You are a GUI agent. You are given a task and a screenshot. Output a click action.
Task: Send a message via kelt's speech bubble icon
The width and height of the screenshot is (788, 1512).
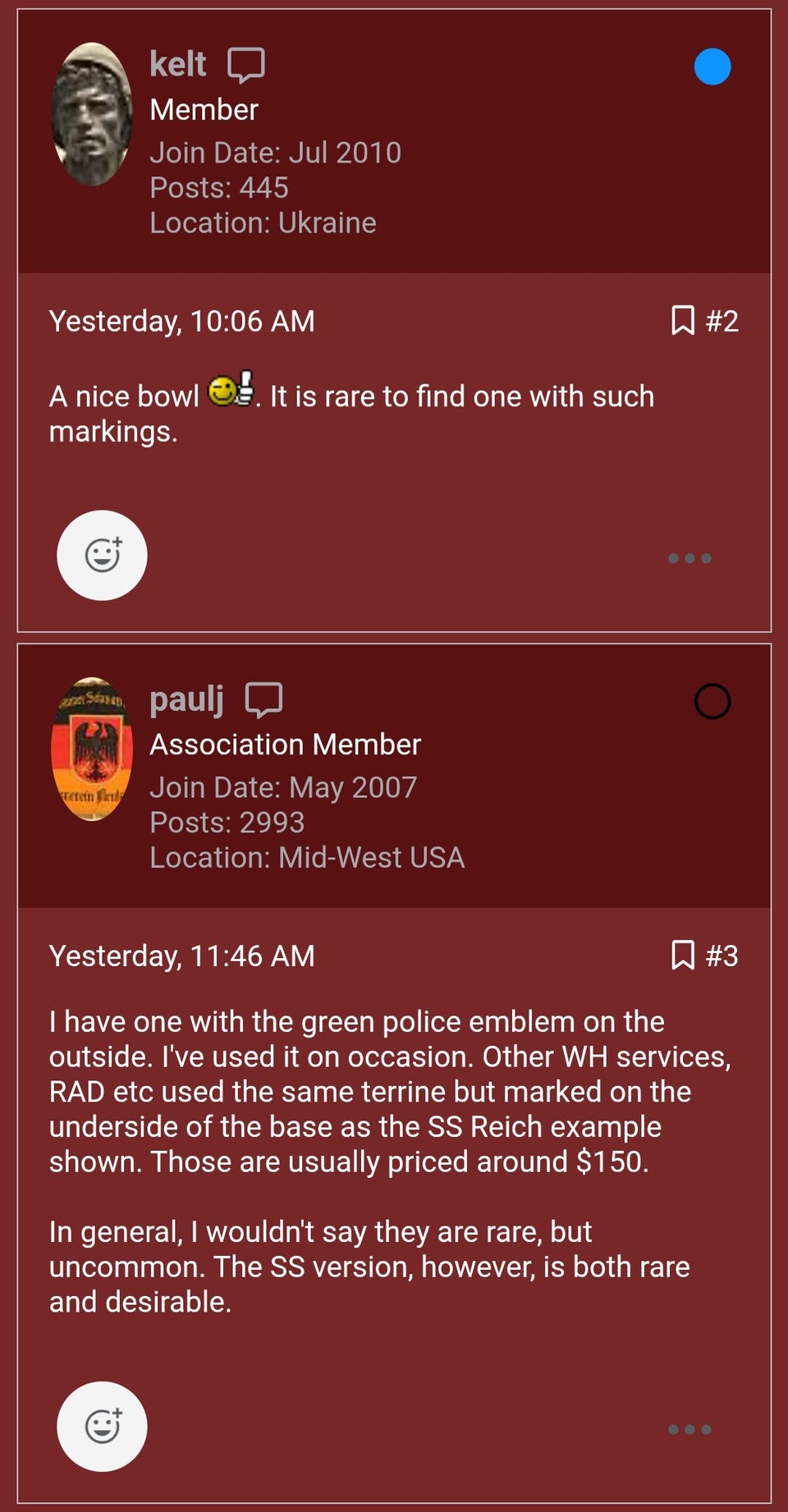coord(245,66)
